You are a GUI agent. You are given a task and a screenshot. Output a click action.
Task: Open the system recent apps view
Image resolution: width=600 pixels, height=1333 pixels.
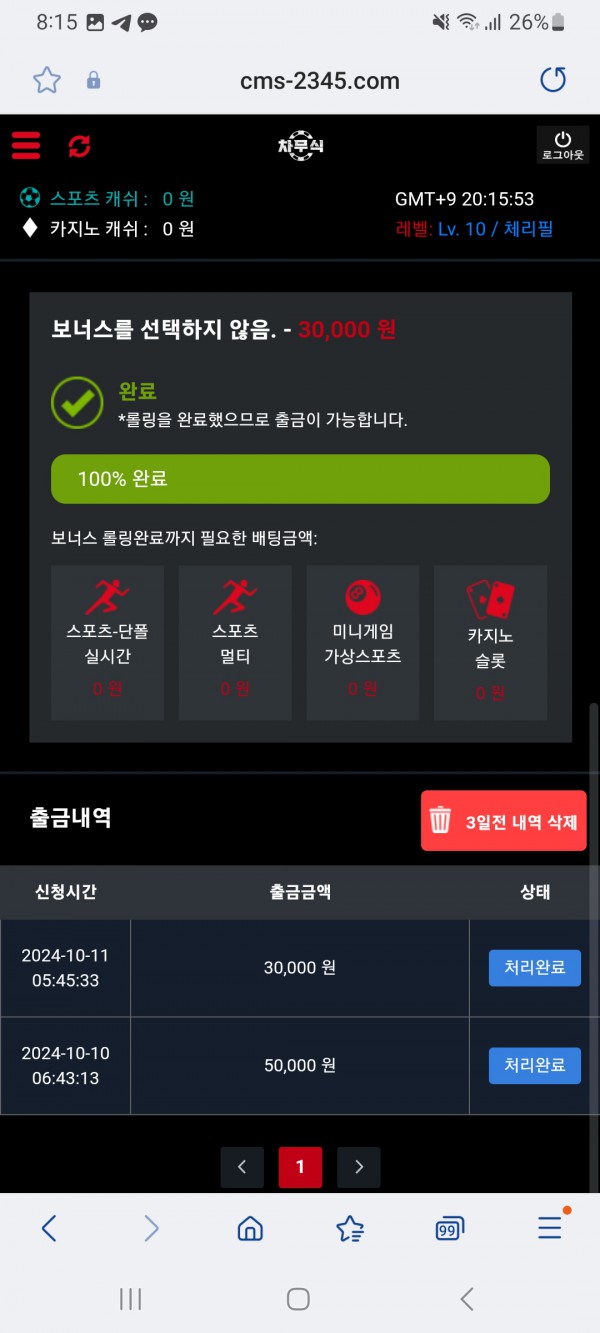point(130,1299)
